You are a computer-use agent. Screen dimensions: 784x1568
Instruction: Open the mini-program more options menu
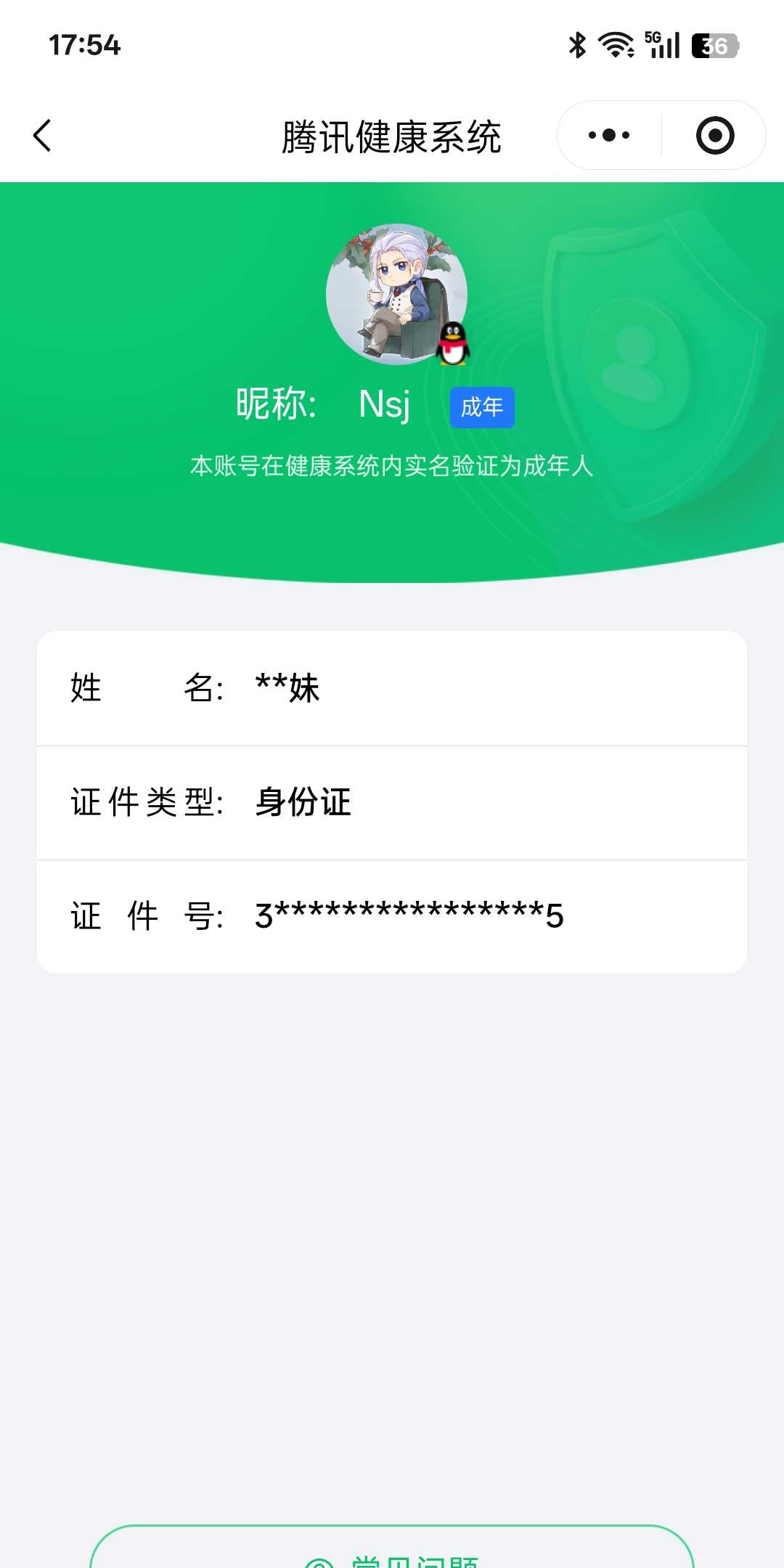tap(608, 135)
